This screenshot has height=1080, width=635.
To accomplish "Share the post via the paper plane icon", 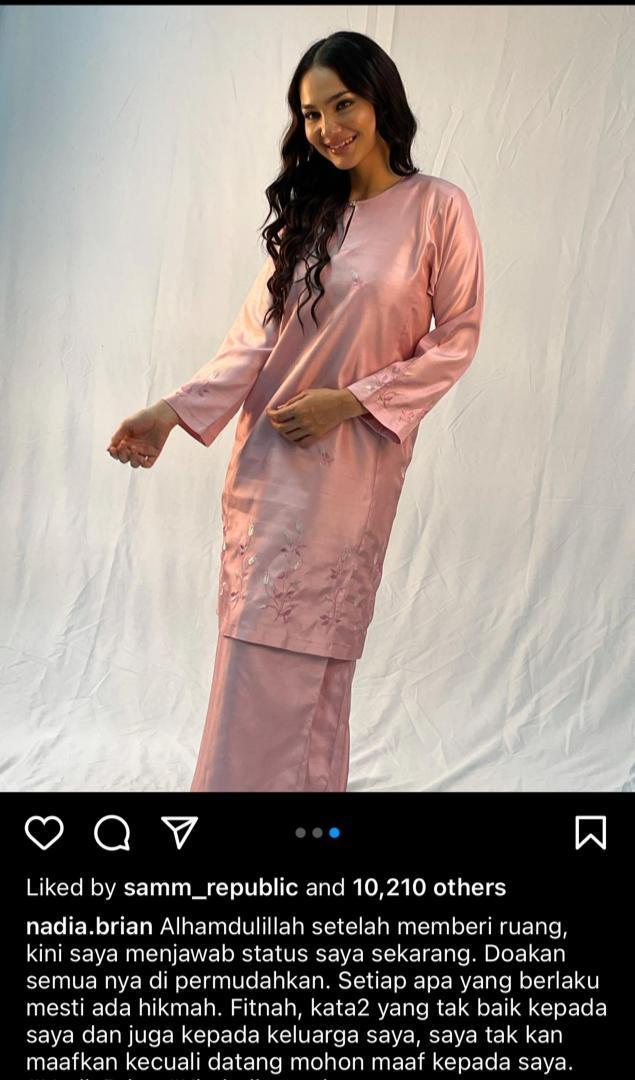I will pos(180,832).
